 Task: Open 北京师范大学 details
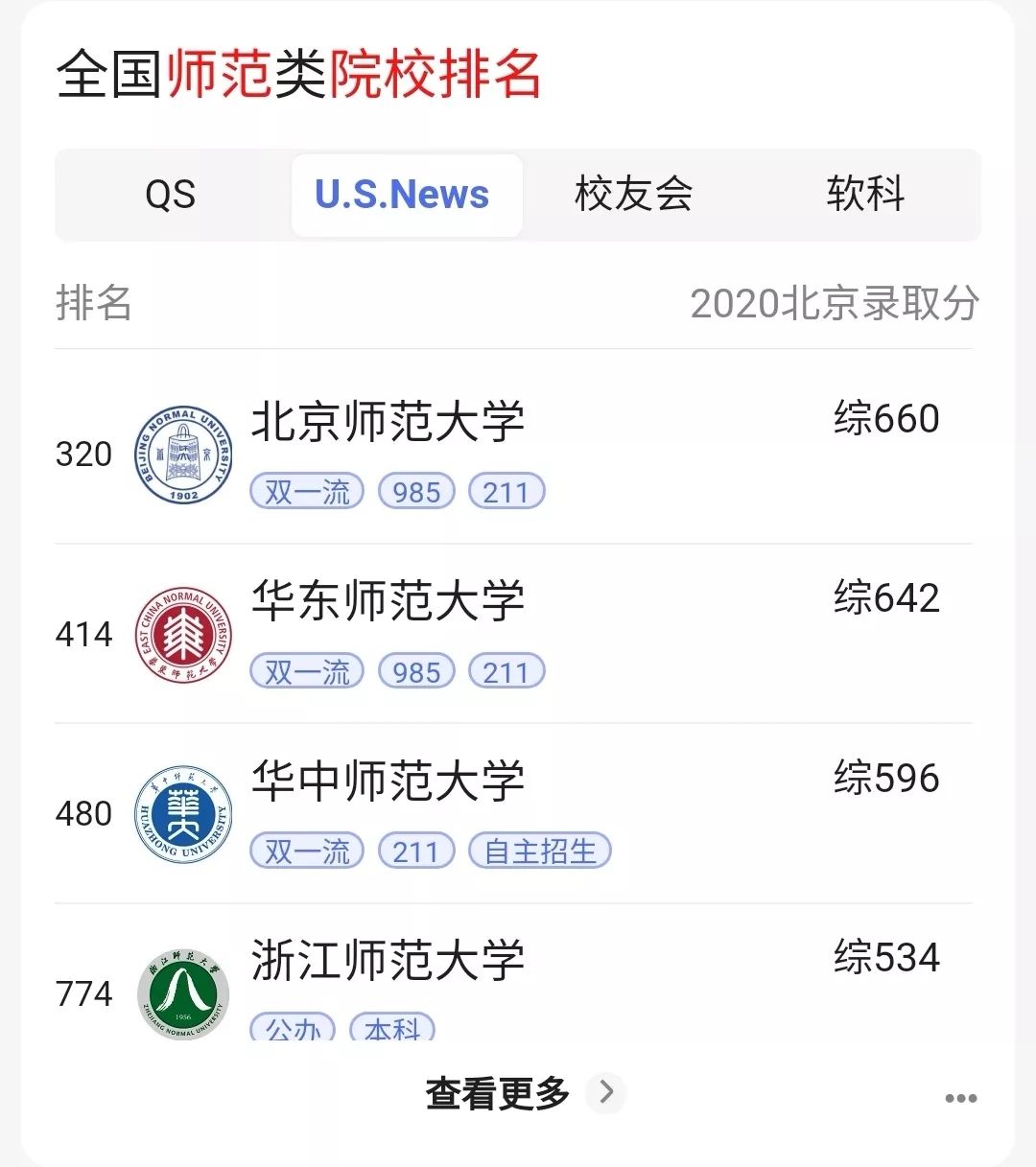coord(388,422)
